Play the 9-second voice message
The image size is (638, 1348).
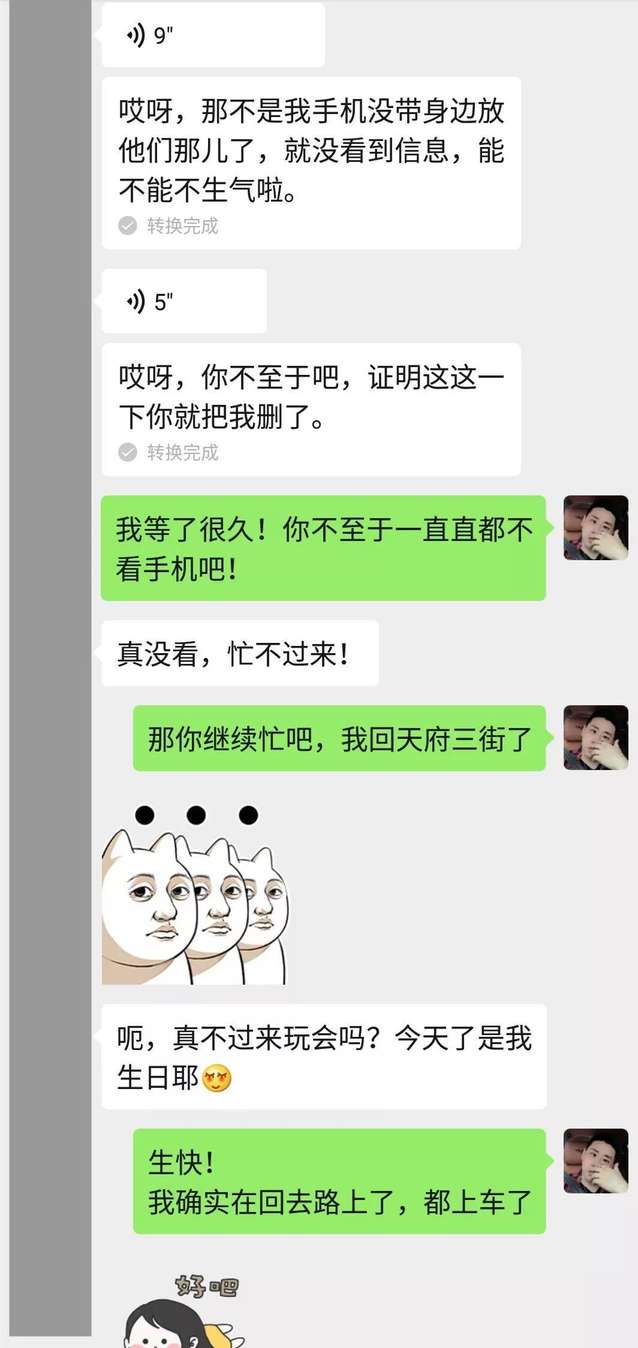212,36
